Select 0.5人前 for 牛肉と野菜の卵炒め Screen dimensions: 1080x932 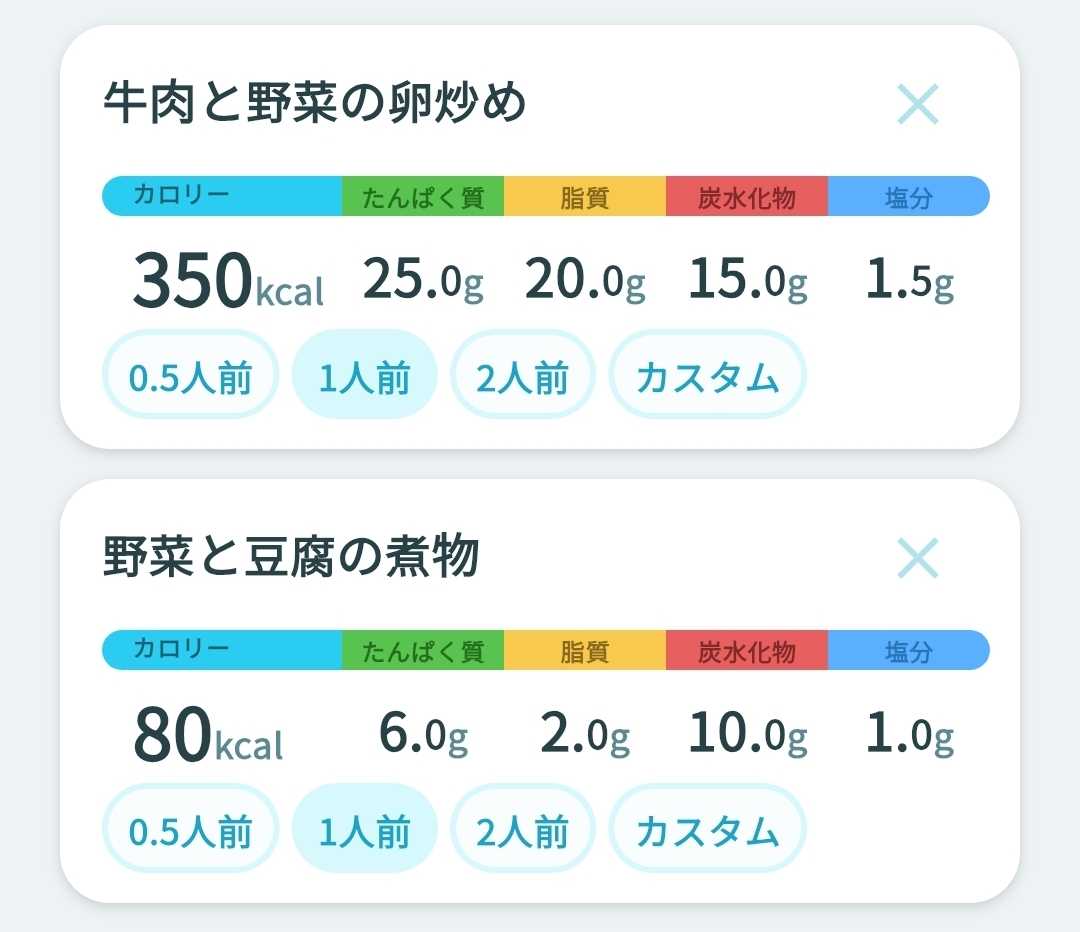click(x=191, y=375)
